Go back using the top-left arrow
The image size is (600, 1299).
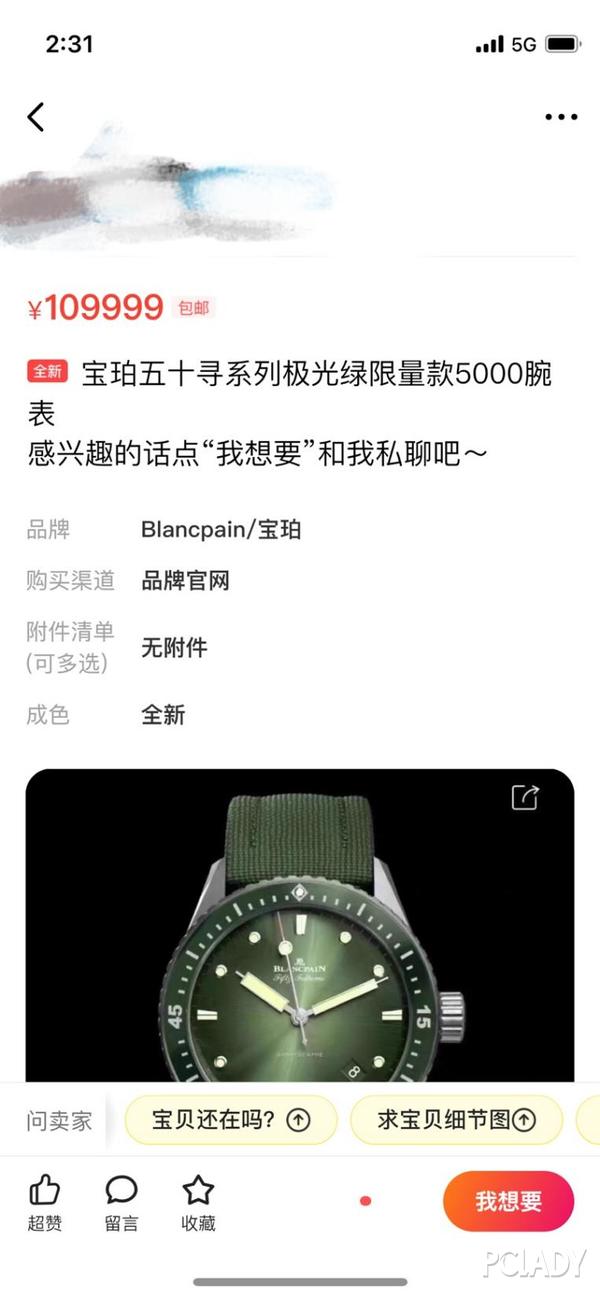pos(36,117)
